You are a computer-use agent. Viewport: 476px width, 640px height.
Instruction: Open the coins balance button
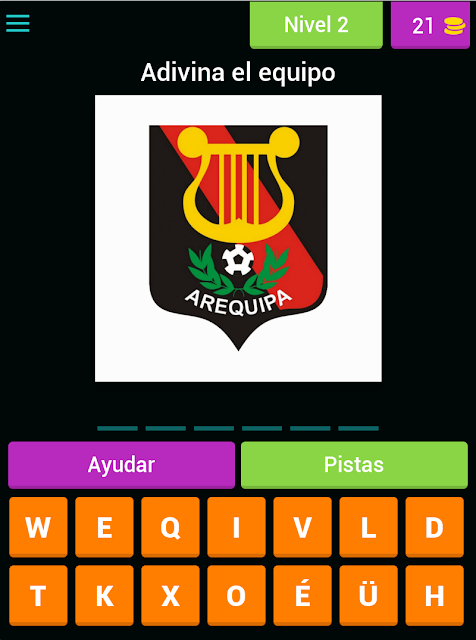pos(430,25)
